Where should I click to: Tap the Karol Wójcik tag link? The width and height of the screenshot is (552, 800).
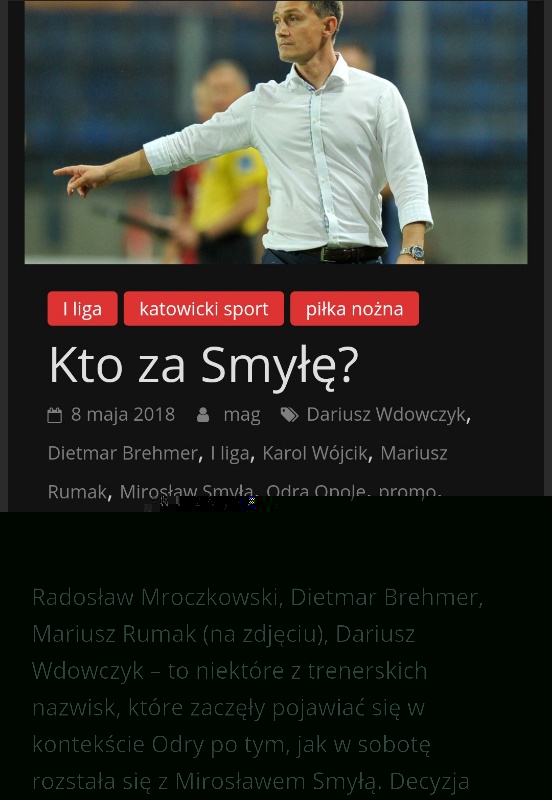tap(315, 453)
